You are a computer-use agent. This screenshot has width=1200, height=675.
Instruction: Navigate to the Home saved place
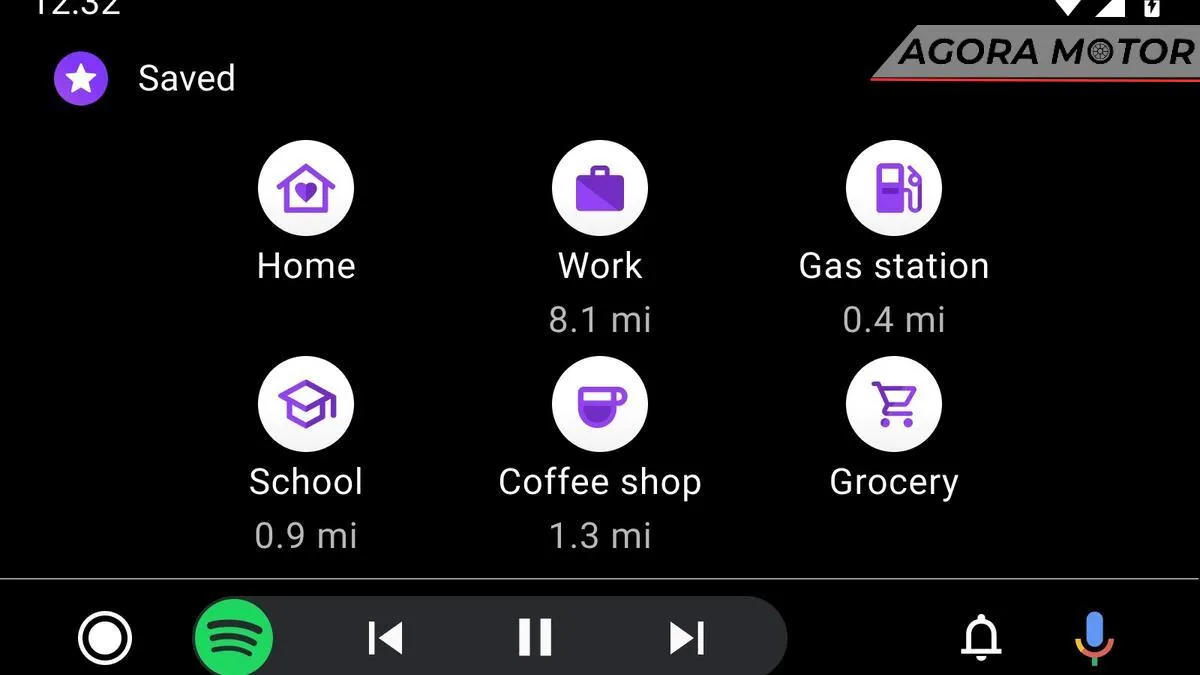tap(305, 189)
